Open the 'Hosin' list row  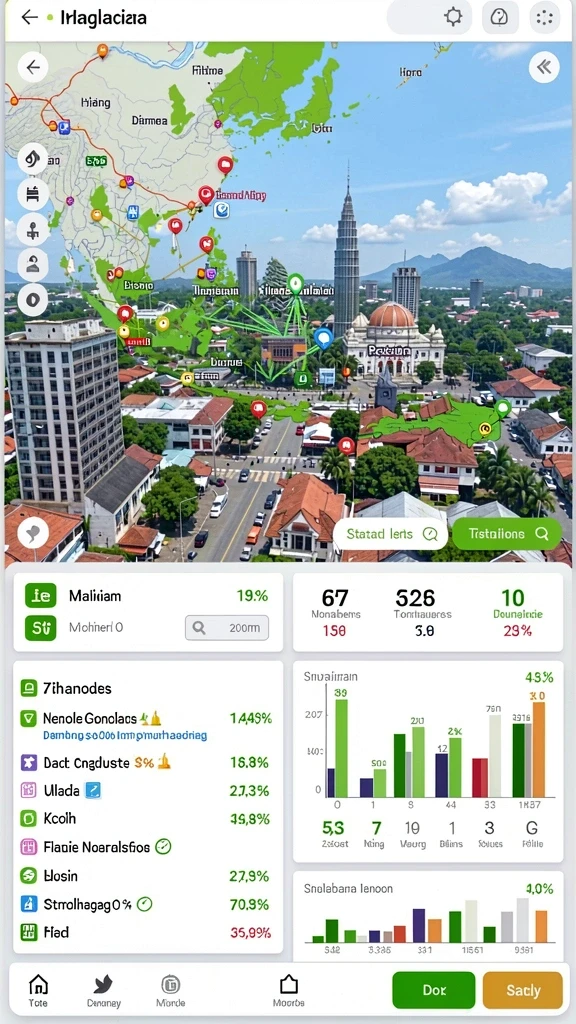tap(148, 876)
